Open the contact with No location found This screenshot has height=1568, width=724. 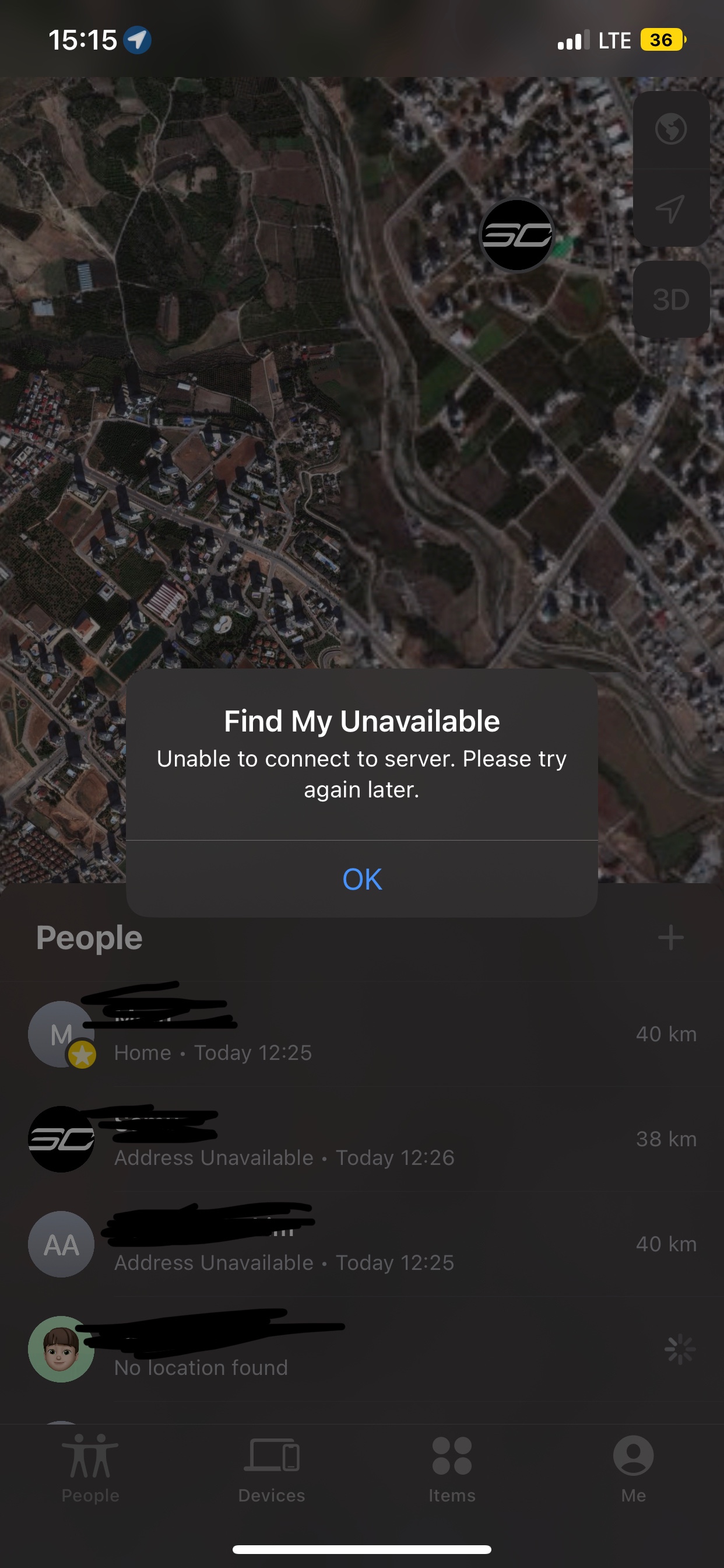pyautogui.click(x=361, y=1349)
